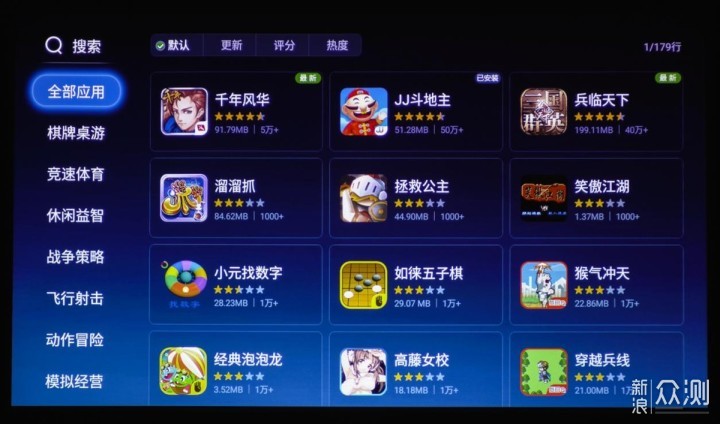Choose the 模拟经营 category
Image resolution: width=720 pixels, height=424 pixels.
(x=76, y=381)
